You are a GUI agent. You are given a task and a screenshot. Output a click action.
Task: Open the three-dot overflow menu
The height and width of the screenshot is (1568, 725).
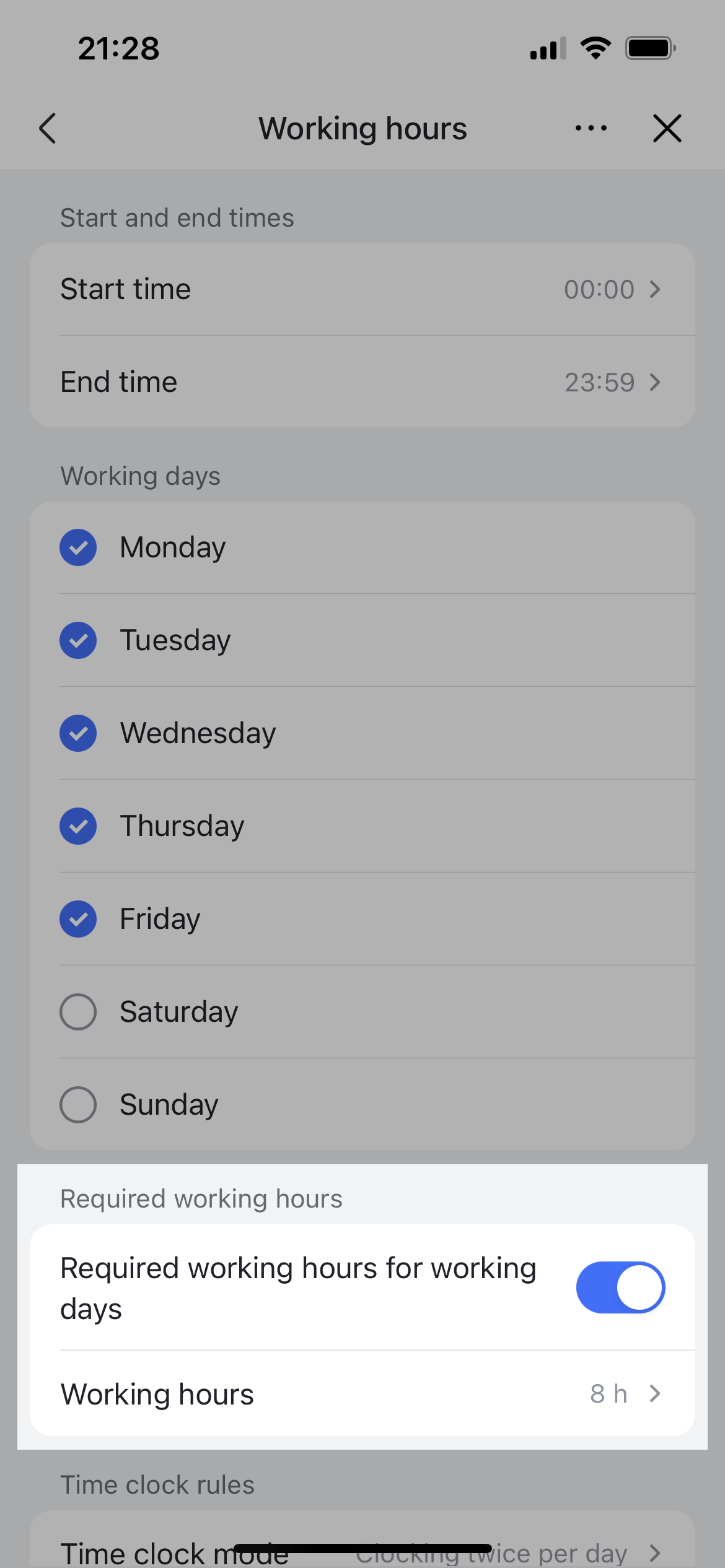[x=591, y=128]
